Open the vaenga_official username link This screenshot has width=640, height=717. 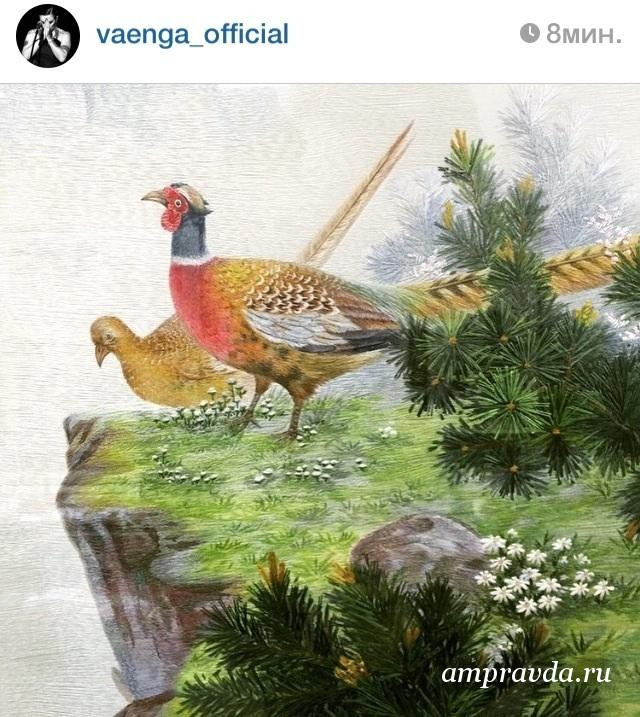click(192, 35)
